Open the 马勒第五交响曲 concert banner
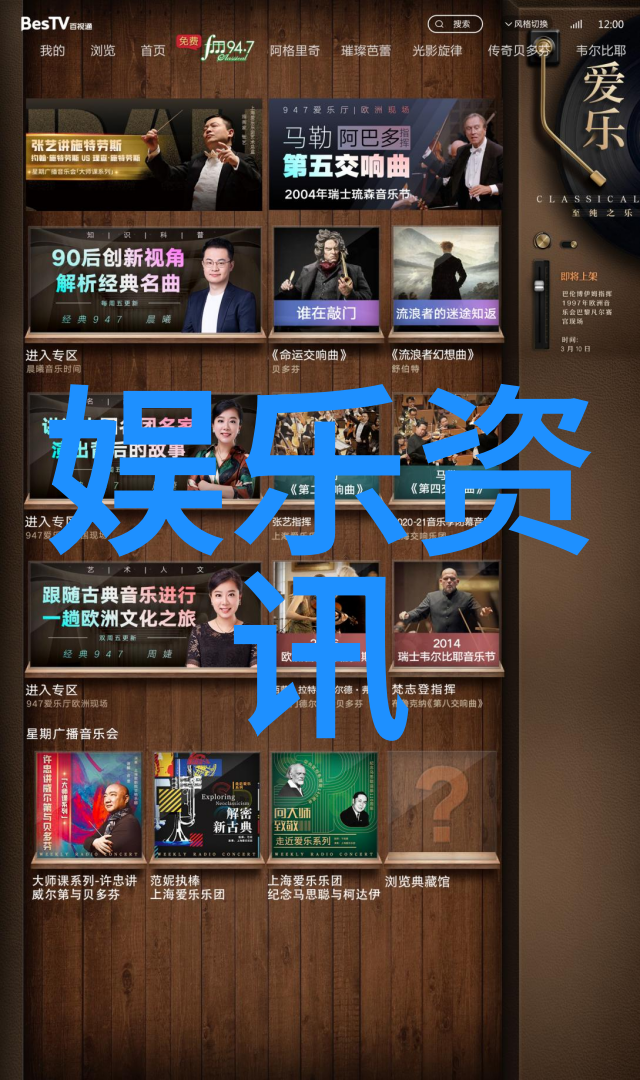Screen dimensions: 640x1080 tap(385, 154)
